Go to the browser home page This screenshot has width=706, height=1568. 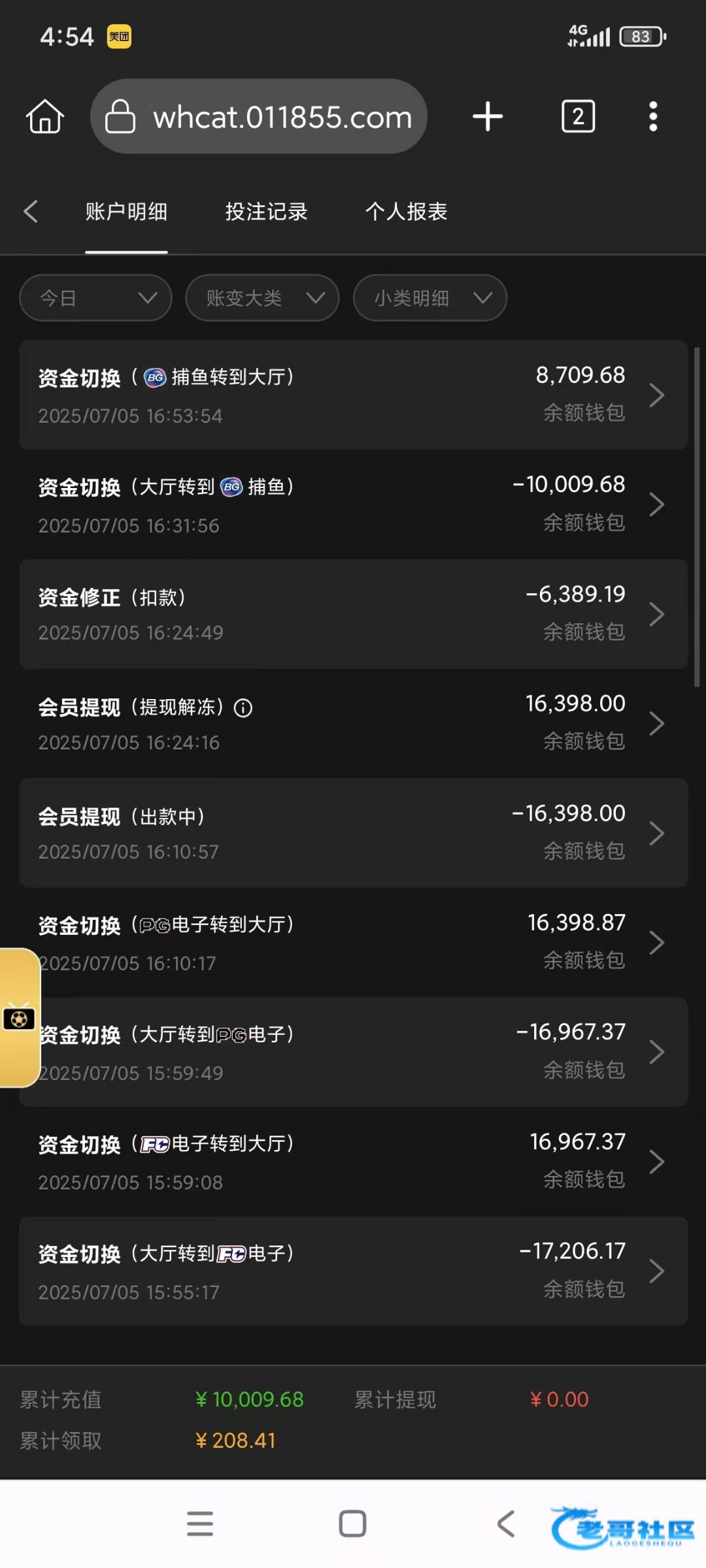45,117
